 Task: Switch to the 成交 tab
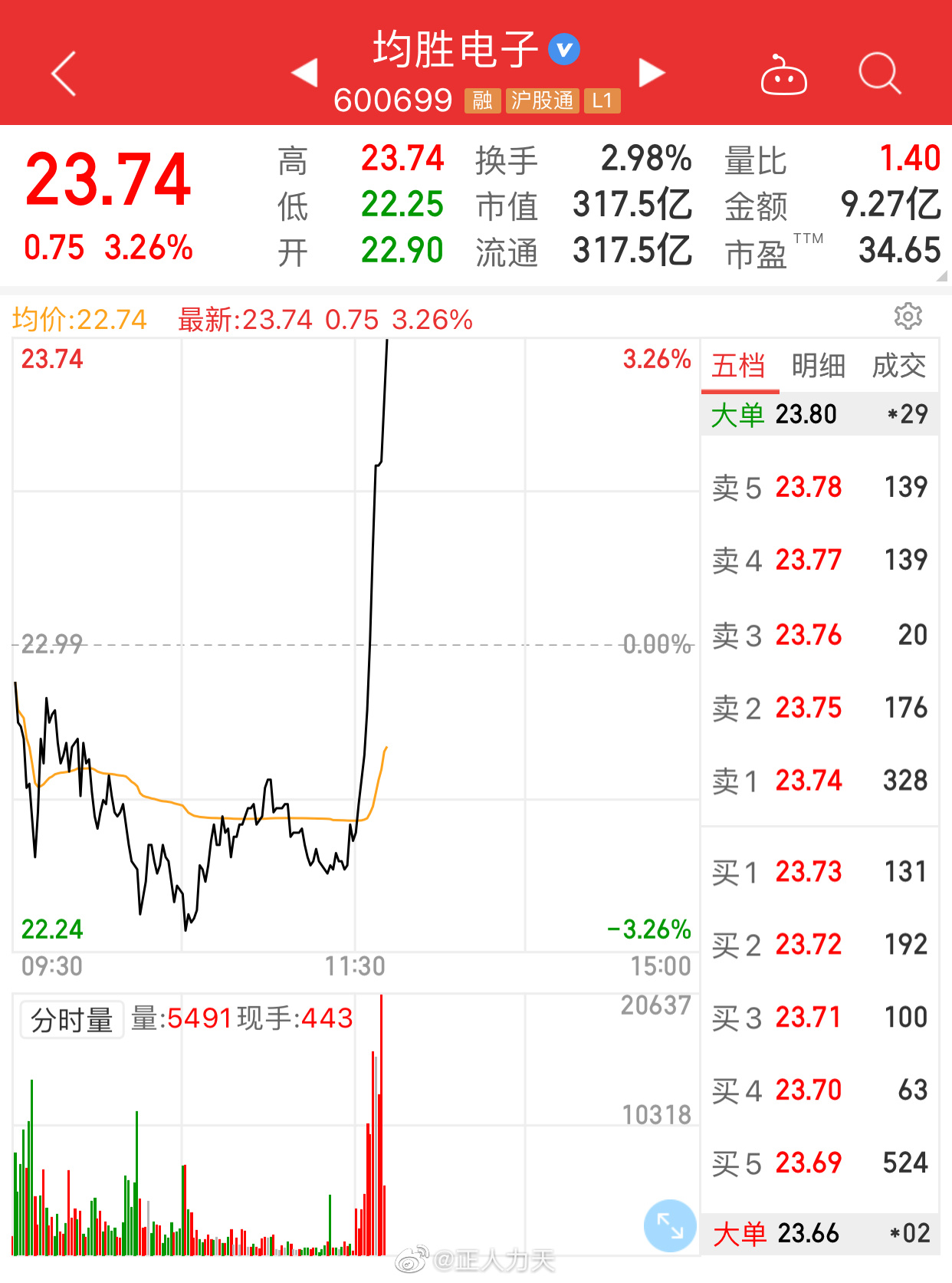pyautogui.click(x=899, y=366)
